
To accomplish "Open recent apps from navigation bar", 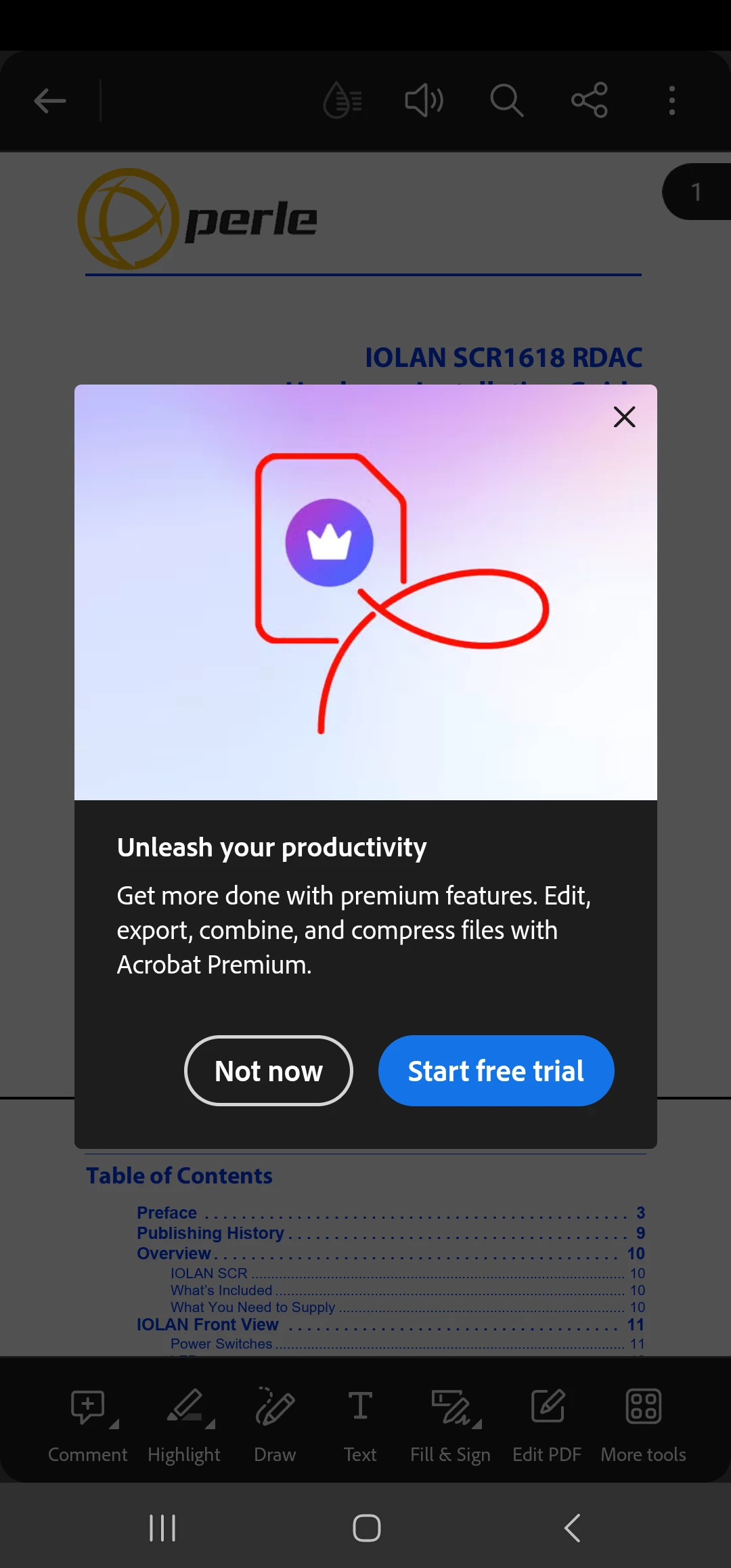I will (x=162, y=1528).
